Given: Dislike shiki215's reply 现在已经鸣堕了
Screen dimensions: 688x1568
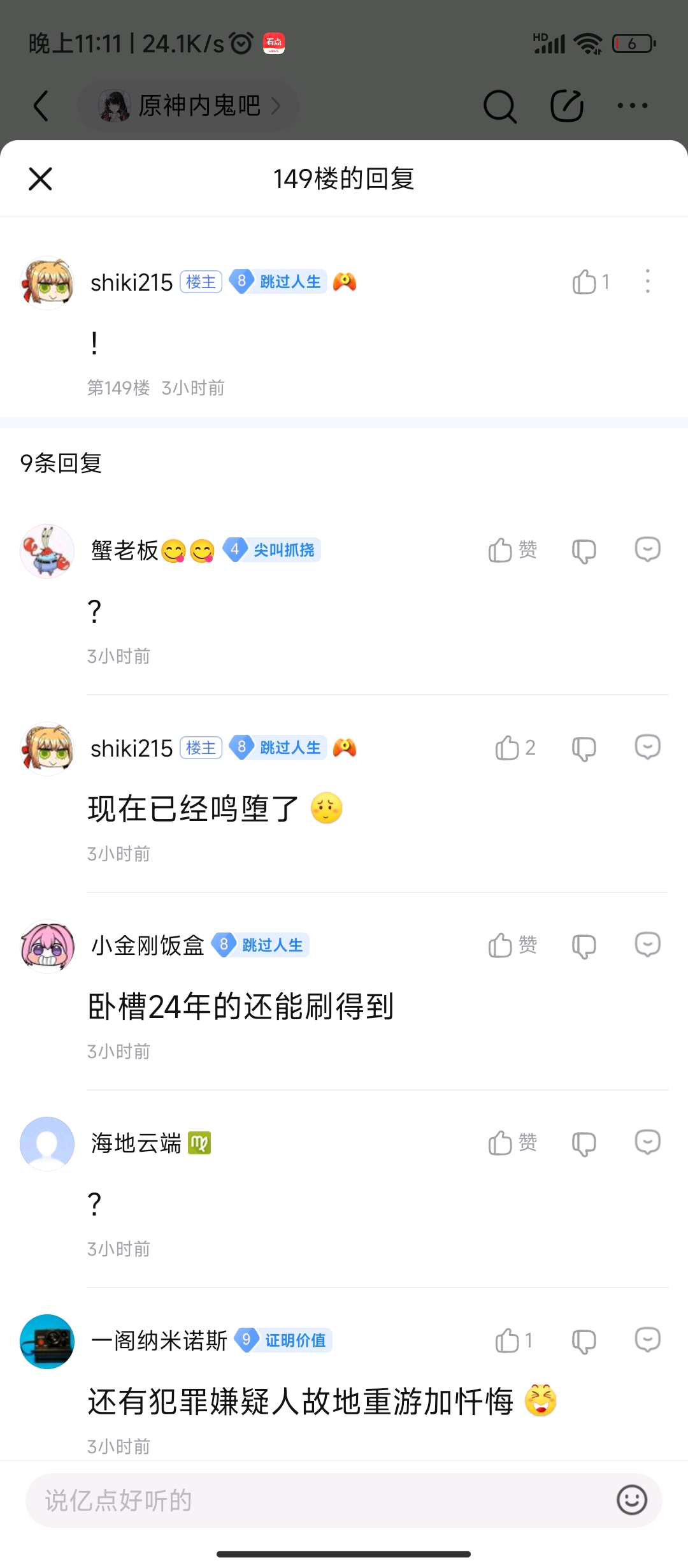Looking at the screenshot, I should (584, 749).
